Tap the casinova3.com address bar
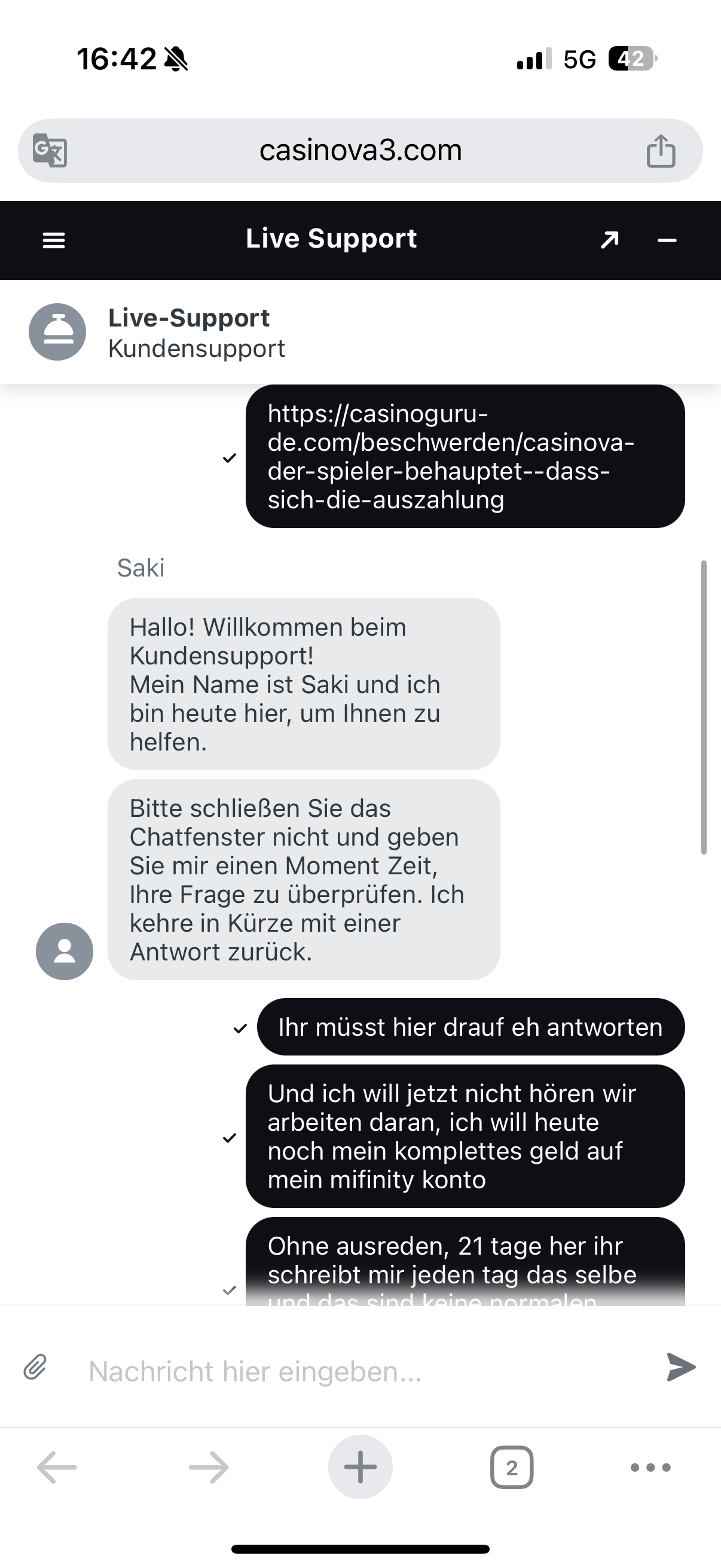This screenshot has height=1568, width=721. 360,150
